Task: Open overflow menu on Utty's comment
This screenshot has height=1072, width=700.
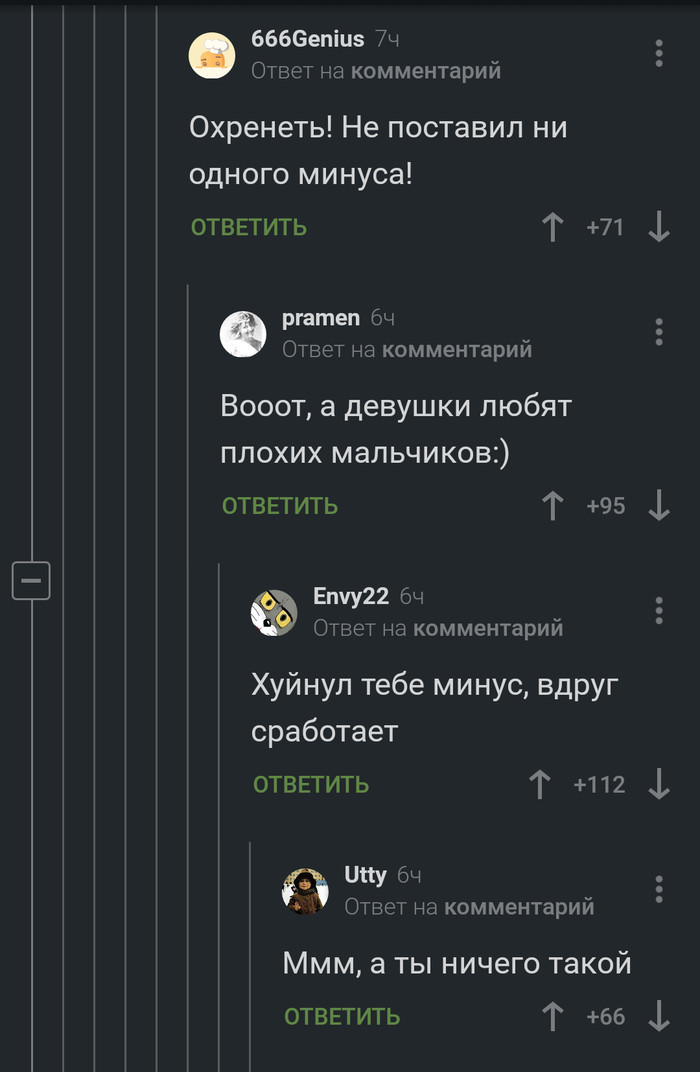Action: pos(659,888)
